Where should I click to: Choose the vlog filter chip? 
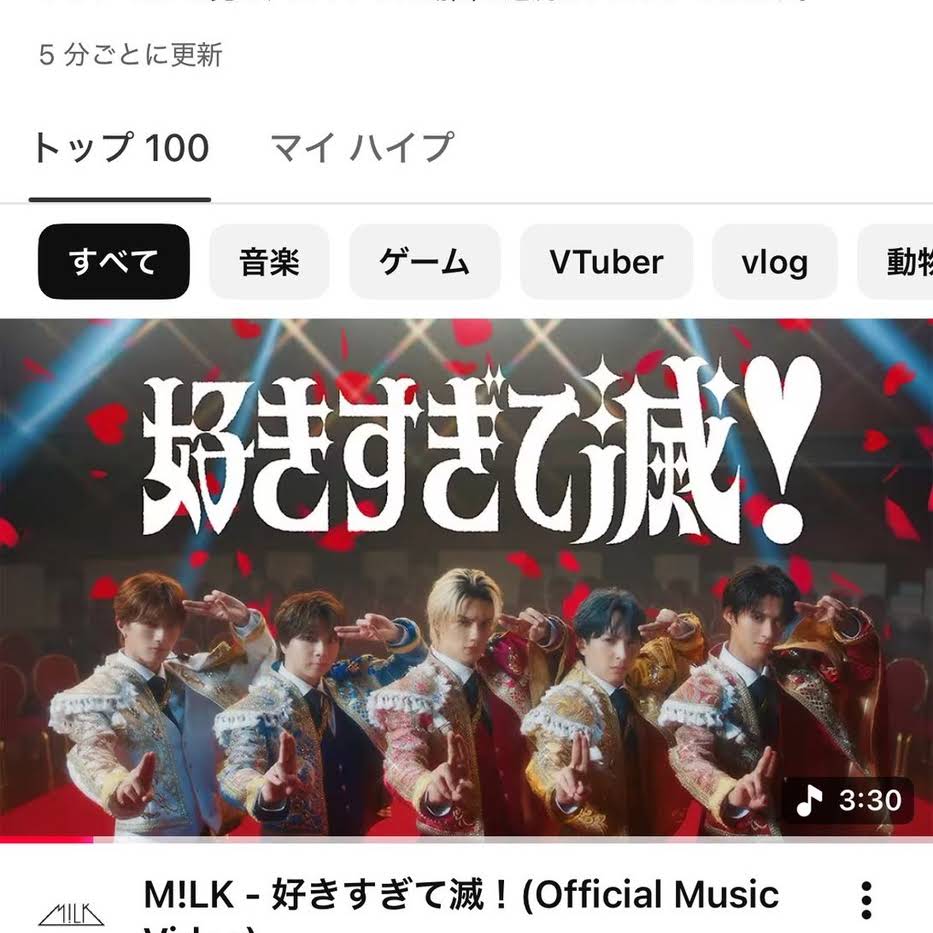[x=774, y=262]
